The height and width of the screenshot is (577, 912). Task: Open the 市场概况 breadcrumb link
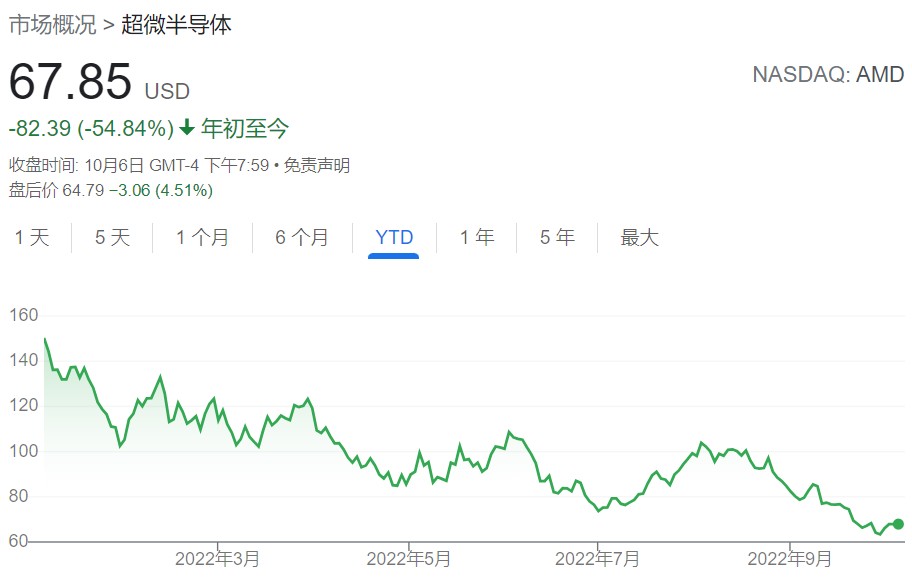tap(52, 25)
